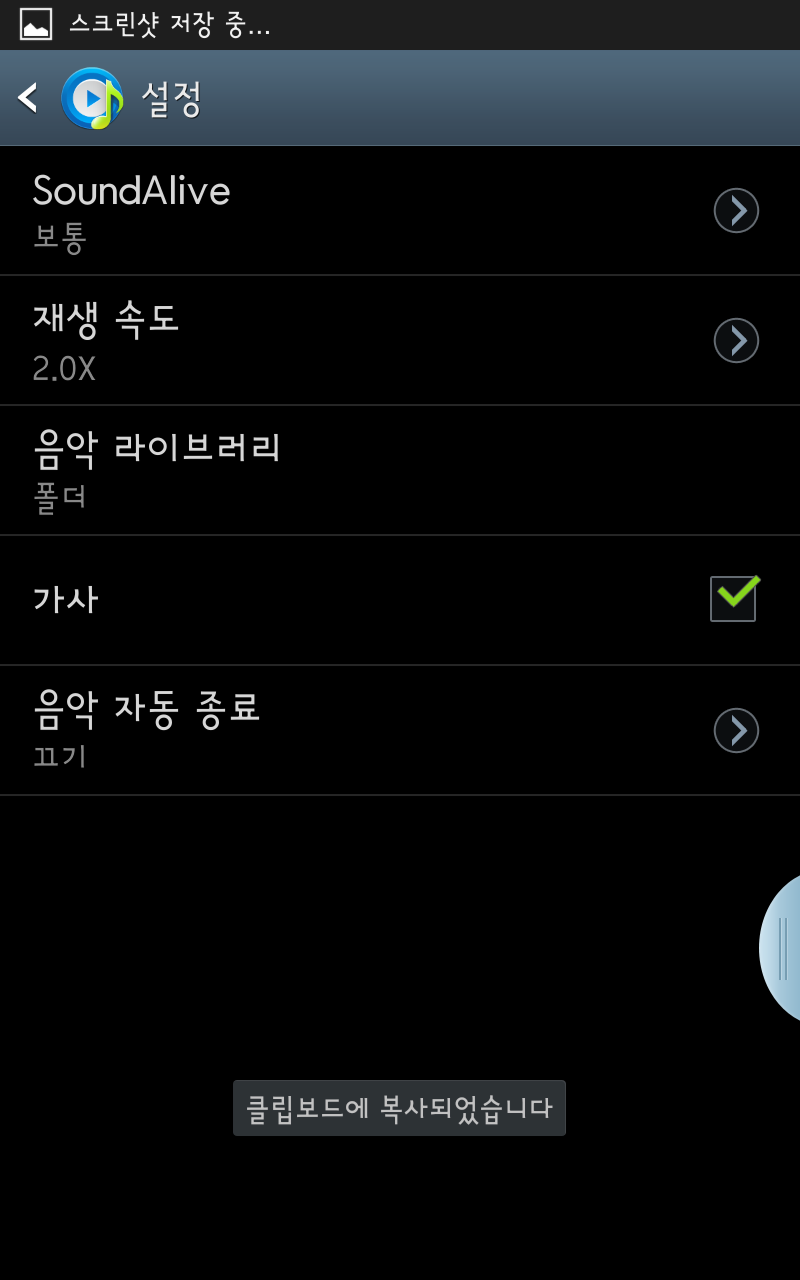The height and width of the screenshot is (1280, 800).
Task: Open the SoundAlive setting
Action: tap(400, 211)
